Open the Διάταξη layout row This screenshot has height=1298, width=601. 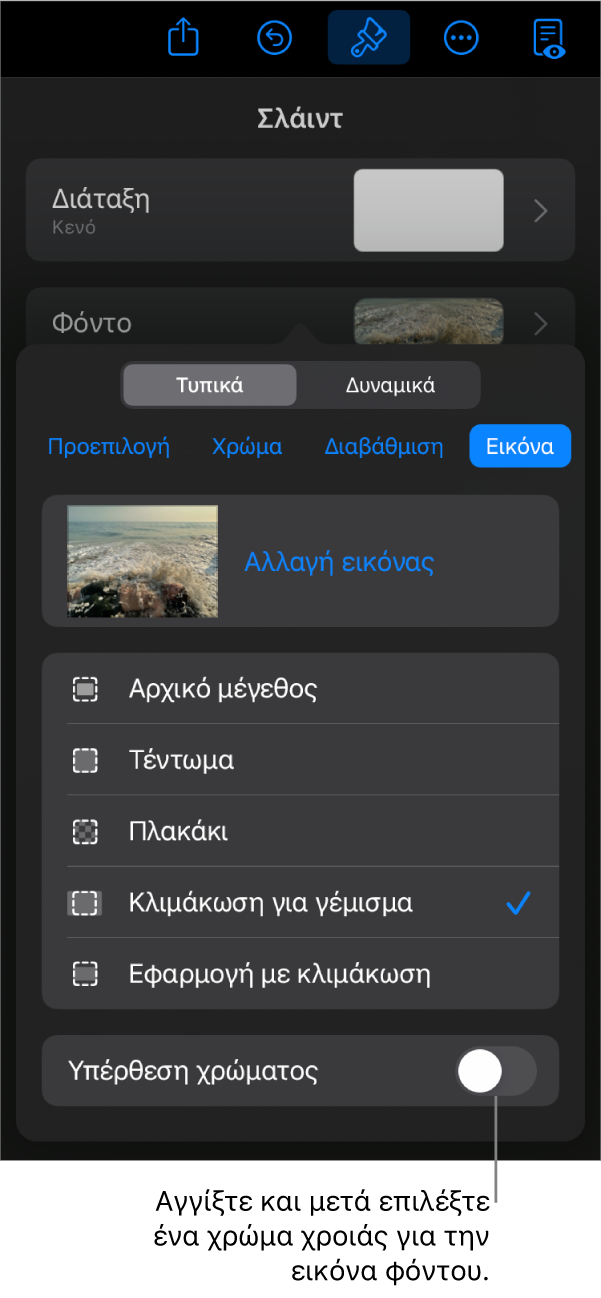(x=300, y=210)
